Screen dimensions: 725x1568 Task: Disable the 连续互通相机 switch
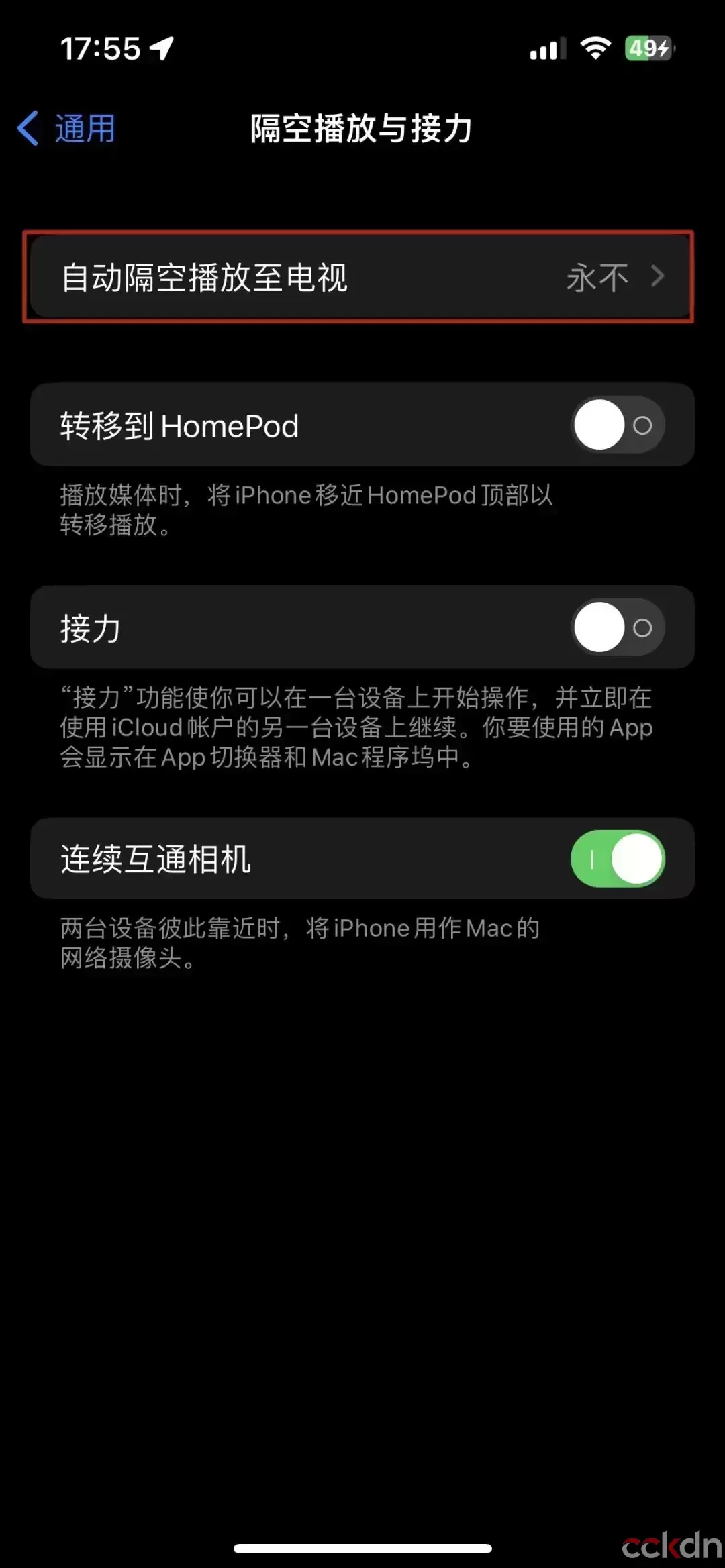click(x=616, y=859)
